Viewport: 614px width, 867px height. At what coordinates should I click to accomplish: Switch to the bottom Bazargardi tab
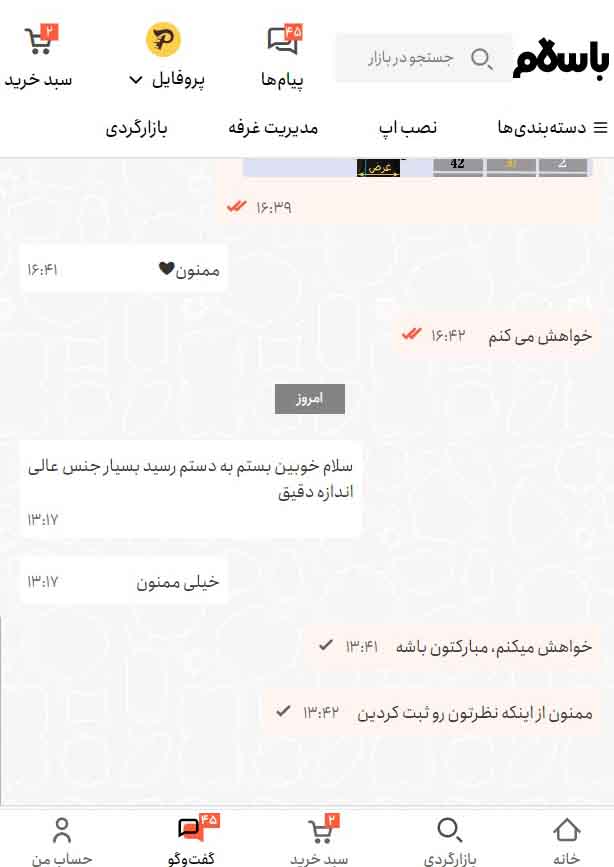pos(450,840)
